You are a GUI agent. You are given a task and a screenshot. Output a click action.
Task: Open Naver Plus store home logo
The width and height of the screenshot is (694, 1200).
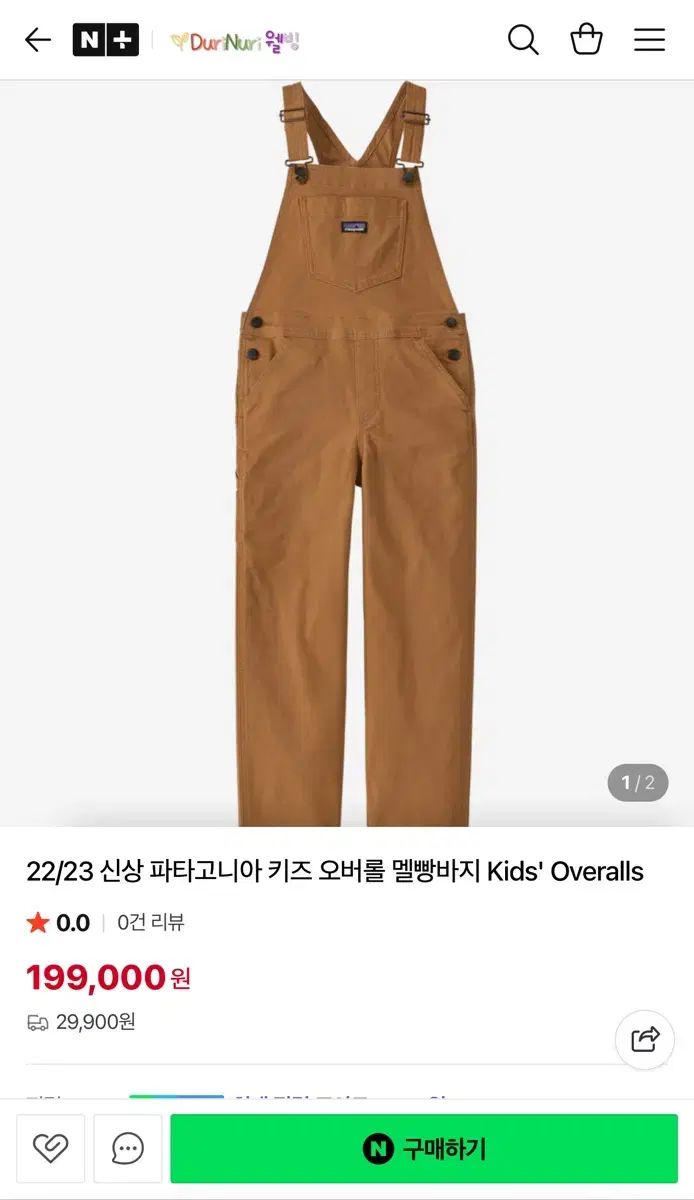click(x=105, y=40)
